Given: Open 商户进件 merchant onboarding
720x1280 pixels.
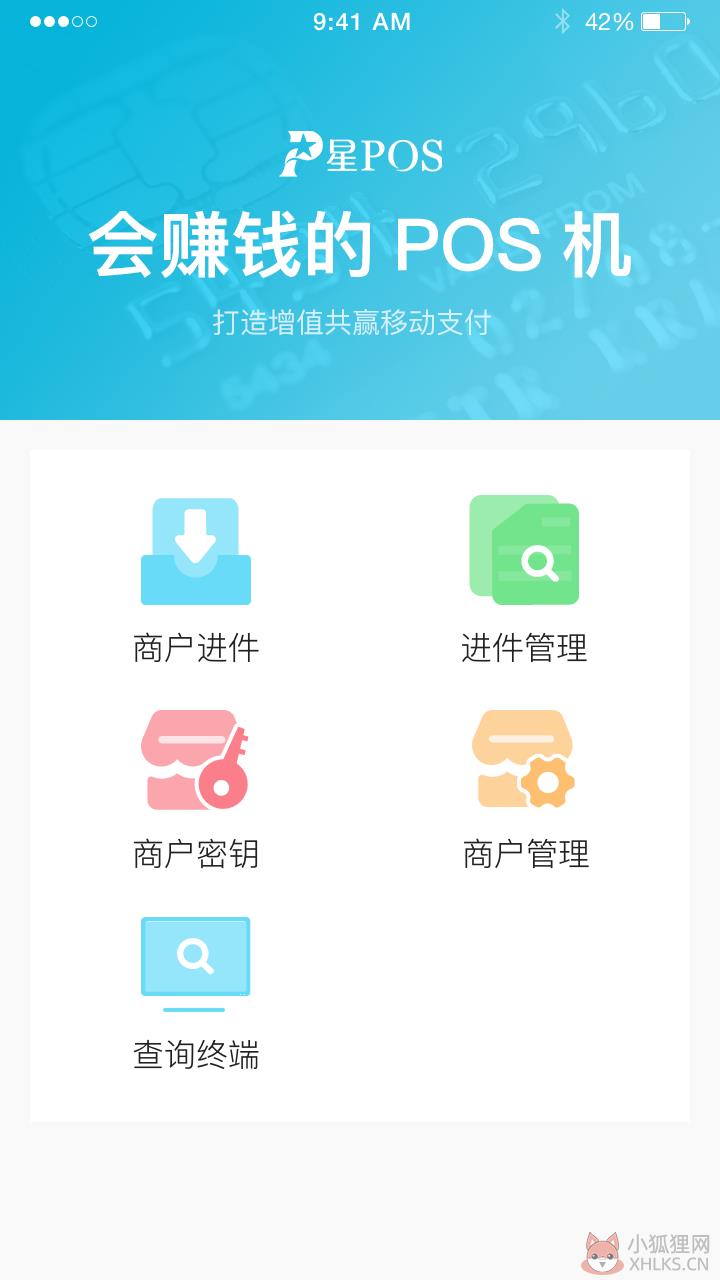Looking at the screenshot, I should point(196,580).
